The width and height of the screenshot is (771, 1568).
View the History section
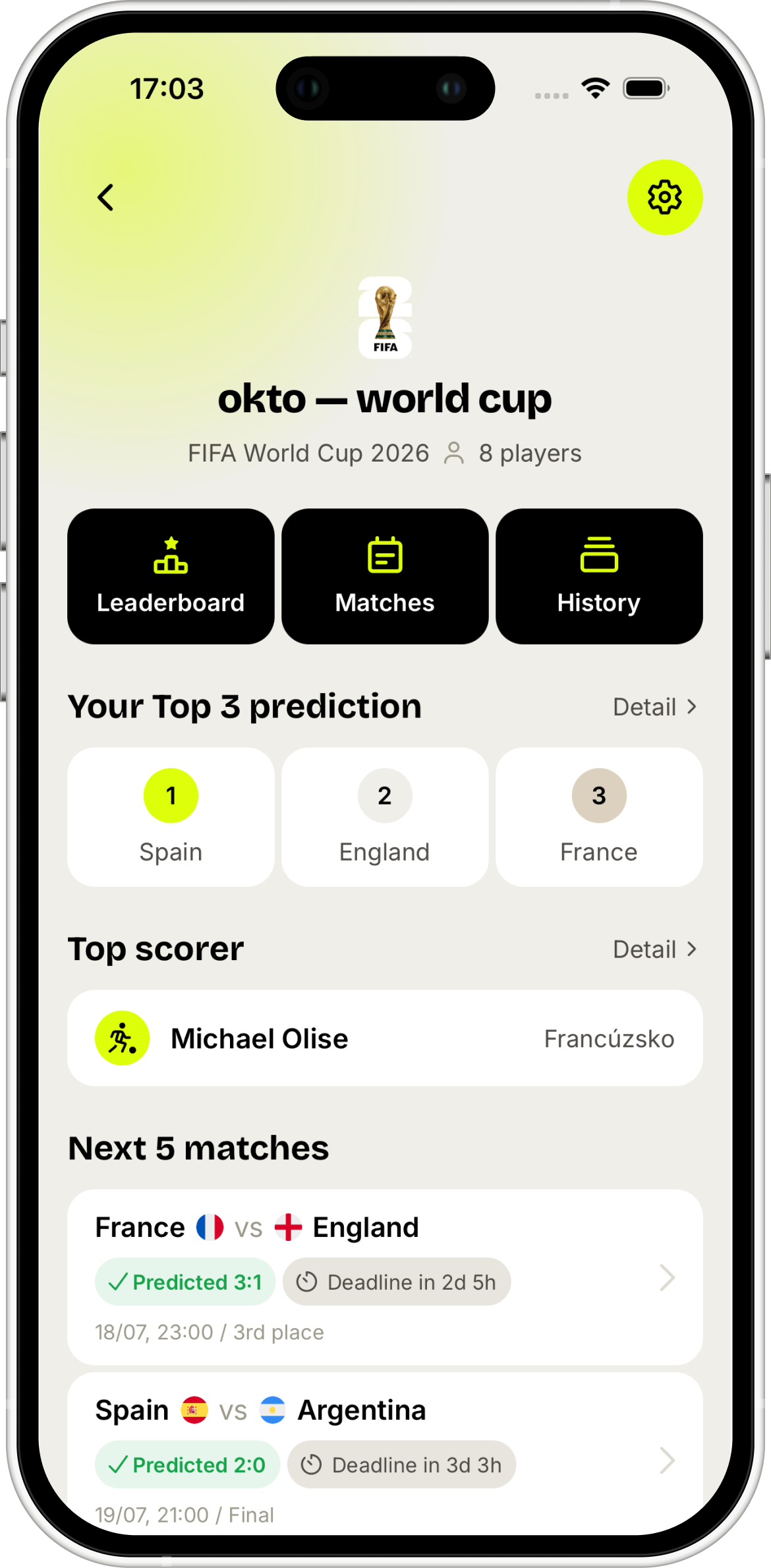coord(599,576)
